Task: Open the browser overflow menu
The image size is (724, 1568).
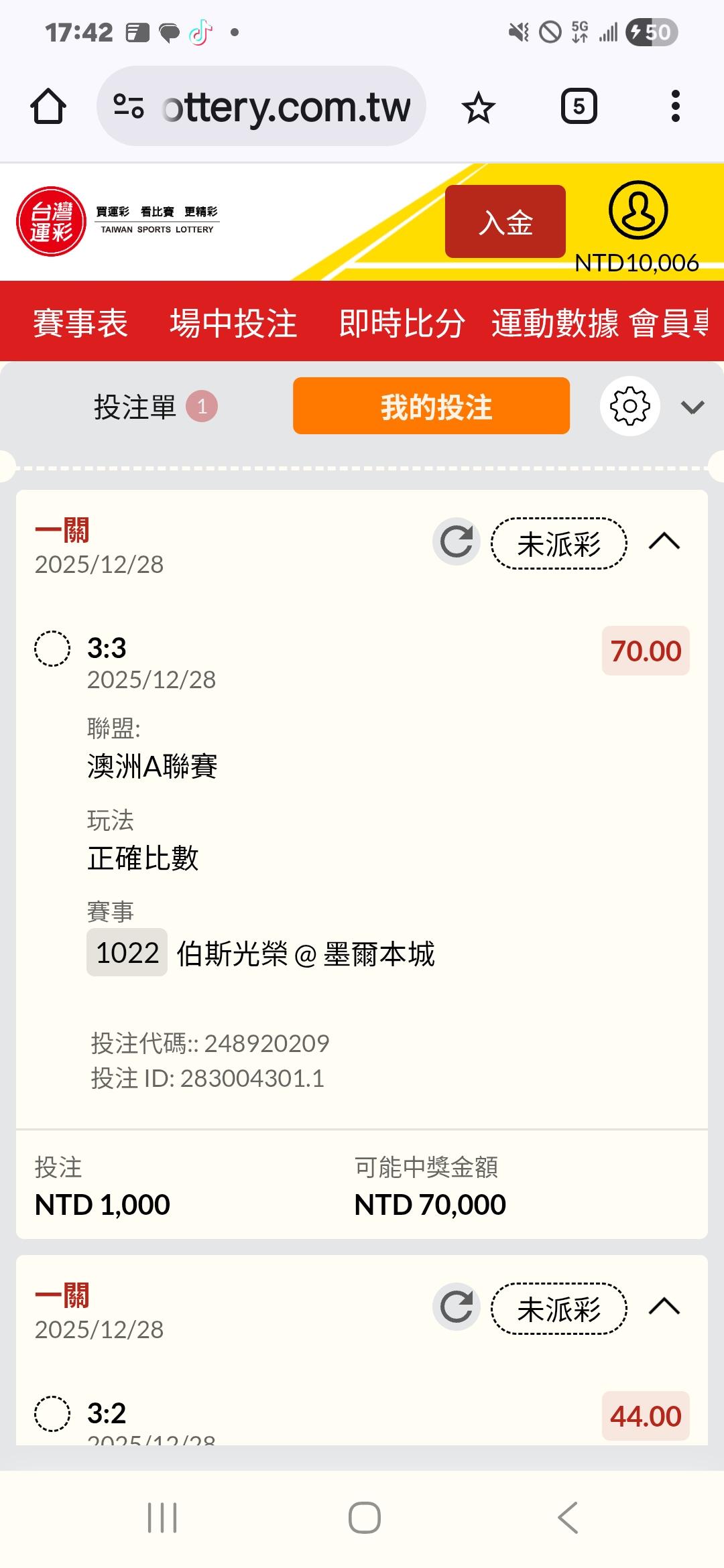Action: coord(675,107)
